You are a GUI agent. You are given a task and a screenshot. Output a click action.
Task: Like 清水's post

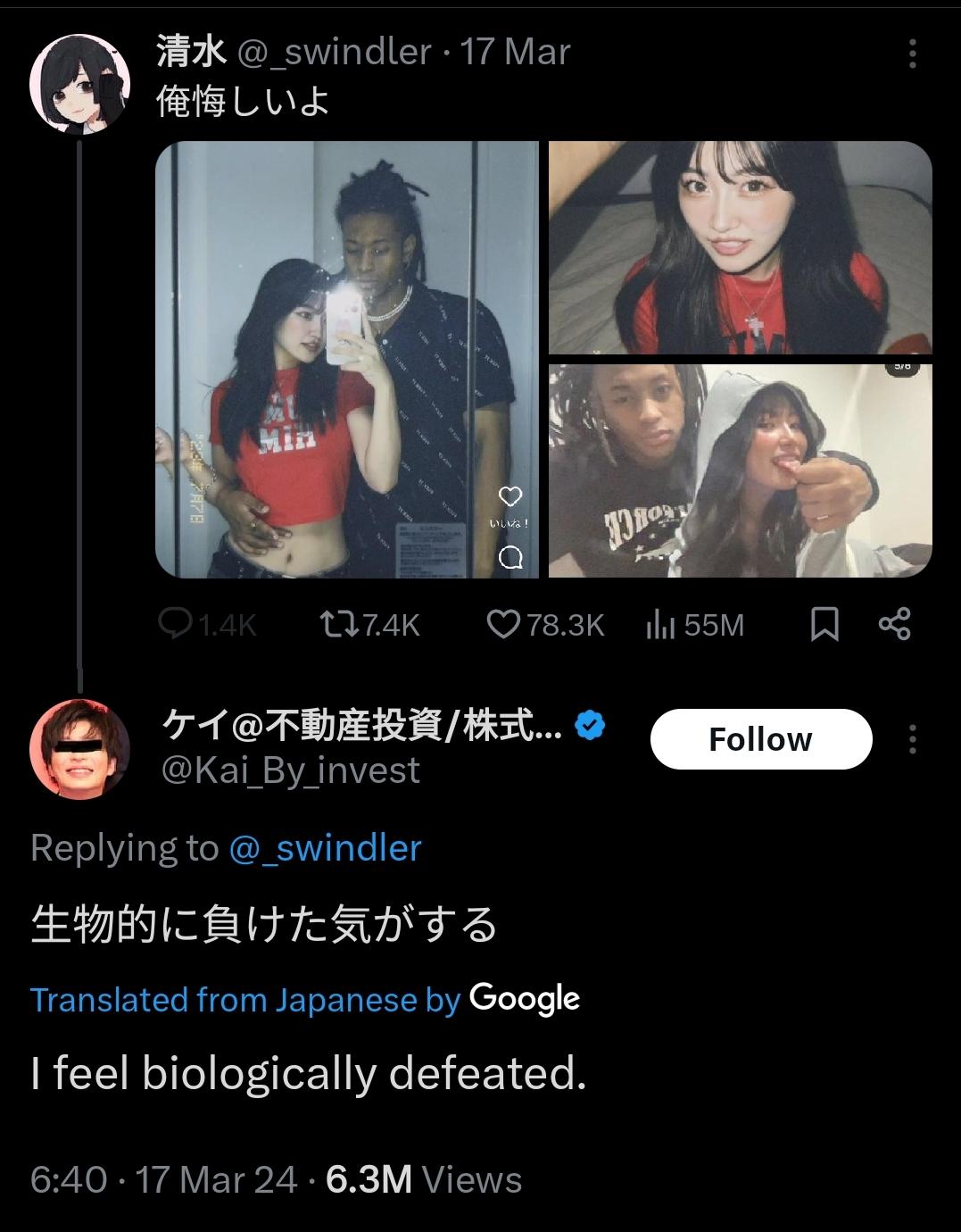point(546,625)
